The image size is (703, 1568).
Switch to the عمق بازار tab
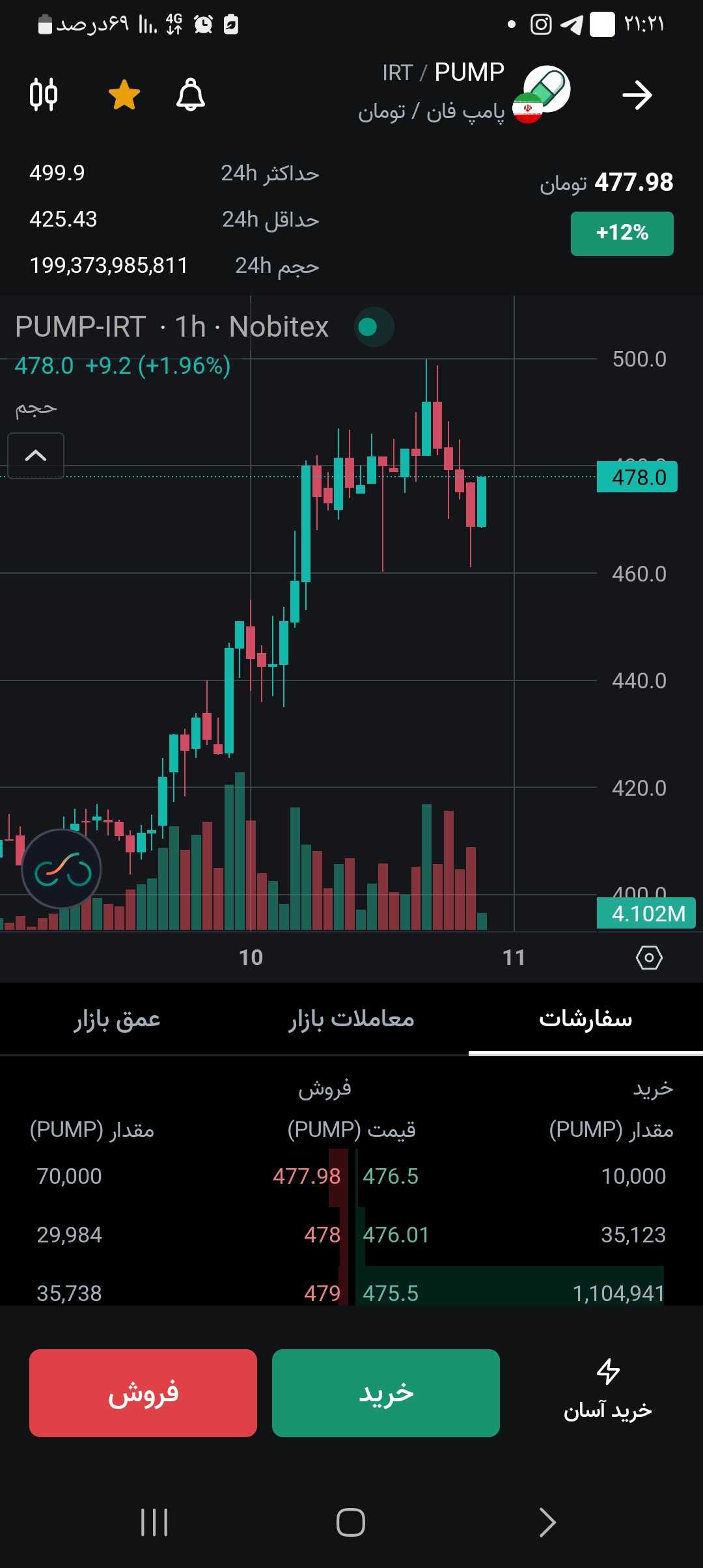click(x=116, y=1018)
